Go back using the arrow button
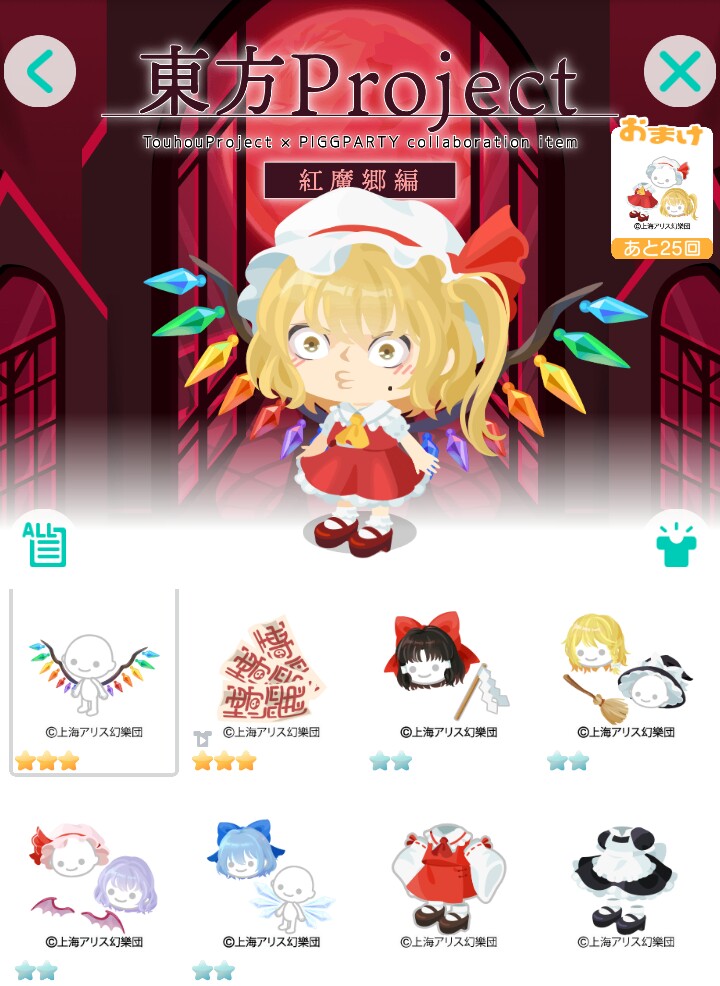Screen dimensions: 720x986 click(x=40, y=71)
